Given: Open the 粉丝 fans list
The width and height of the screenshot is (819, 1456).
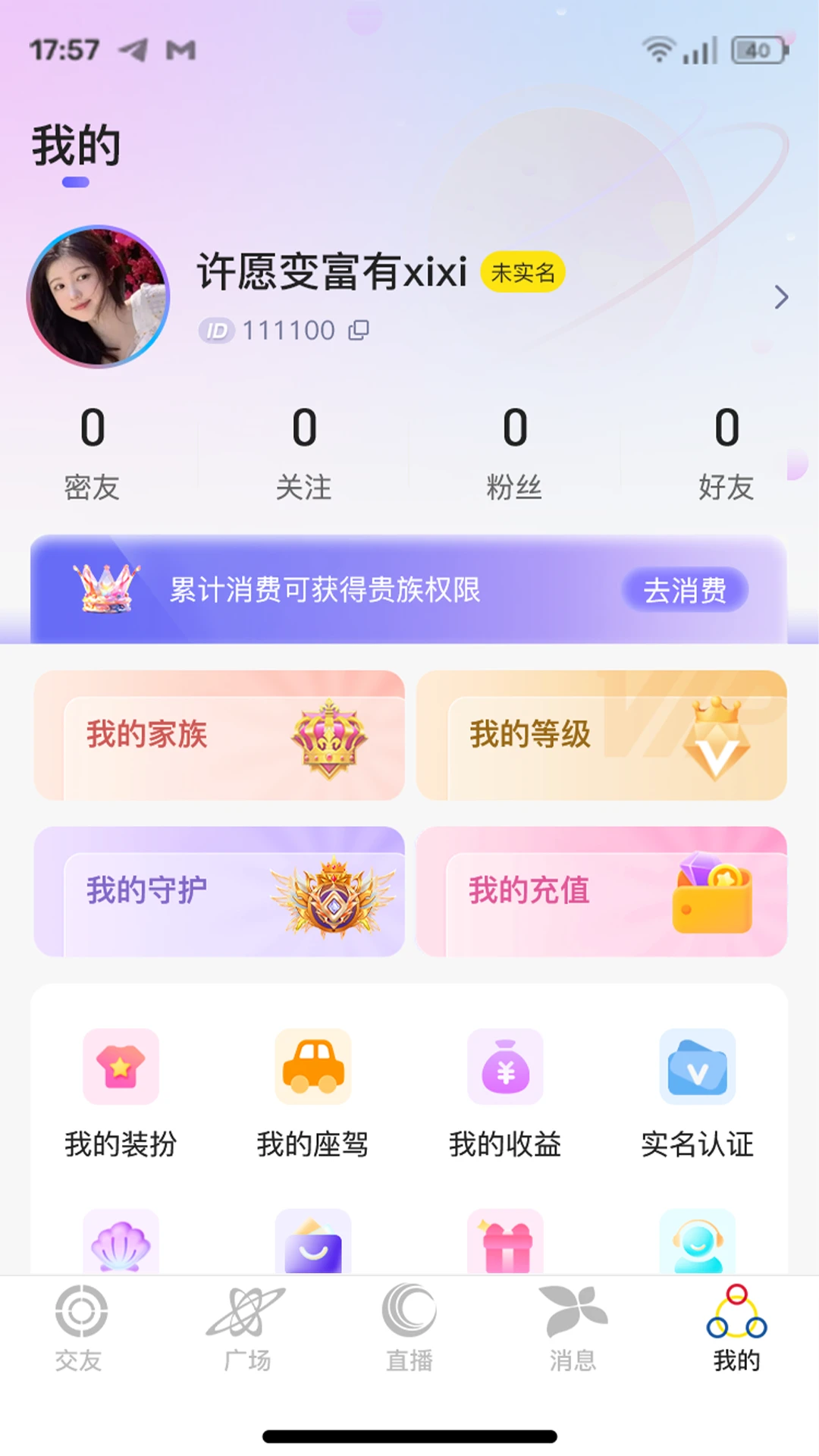Looking at the screenshot, I should 514,452.
